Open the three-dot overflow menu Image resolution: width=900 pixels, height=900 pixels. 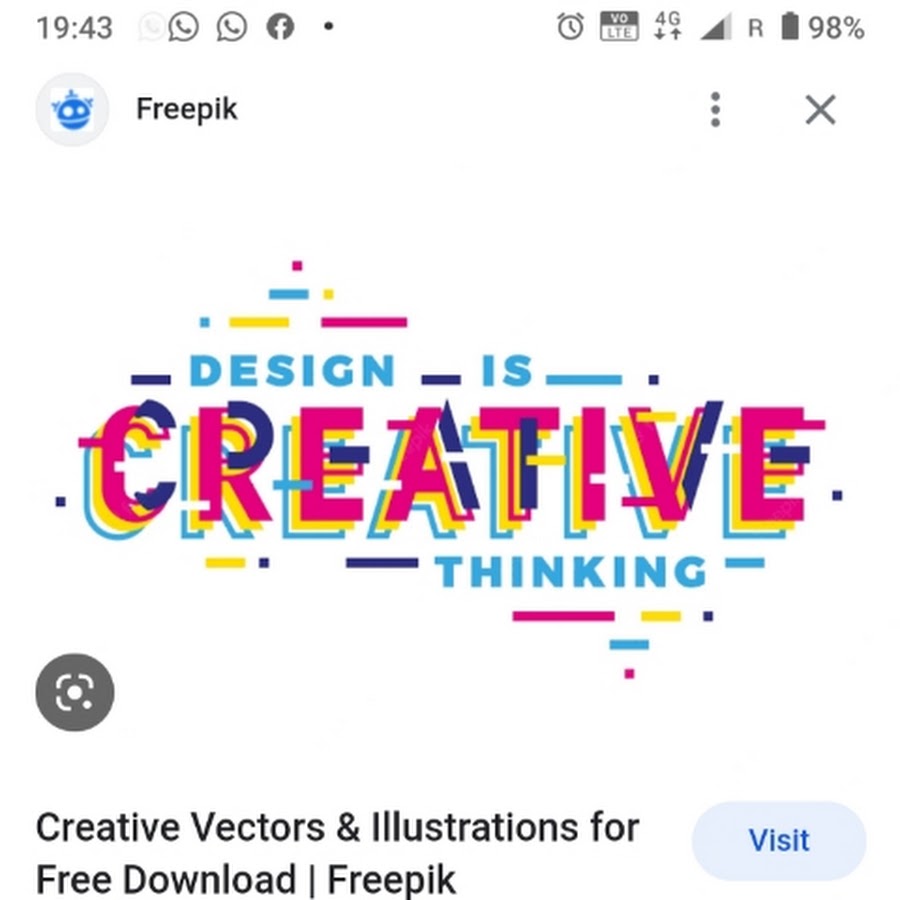715,109
